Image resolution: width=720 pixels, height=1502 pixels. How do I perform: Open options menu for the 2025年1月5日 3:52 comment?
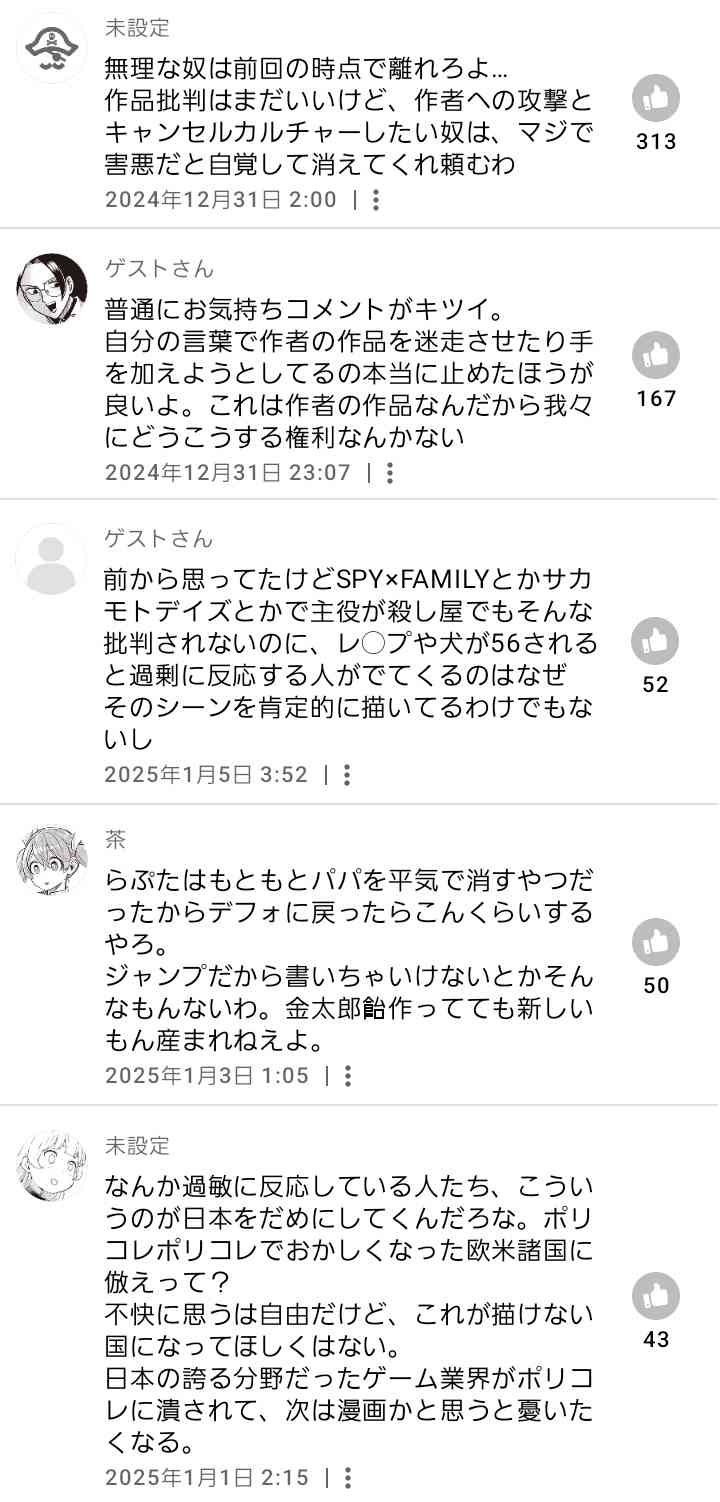(x=346, y=775)
